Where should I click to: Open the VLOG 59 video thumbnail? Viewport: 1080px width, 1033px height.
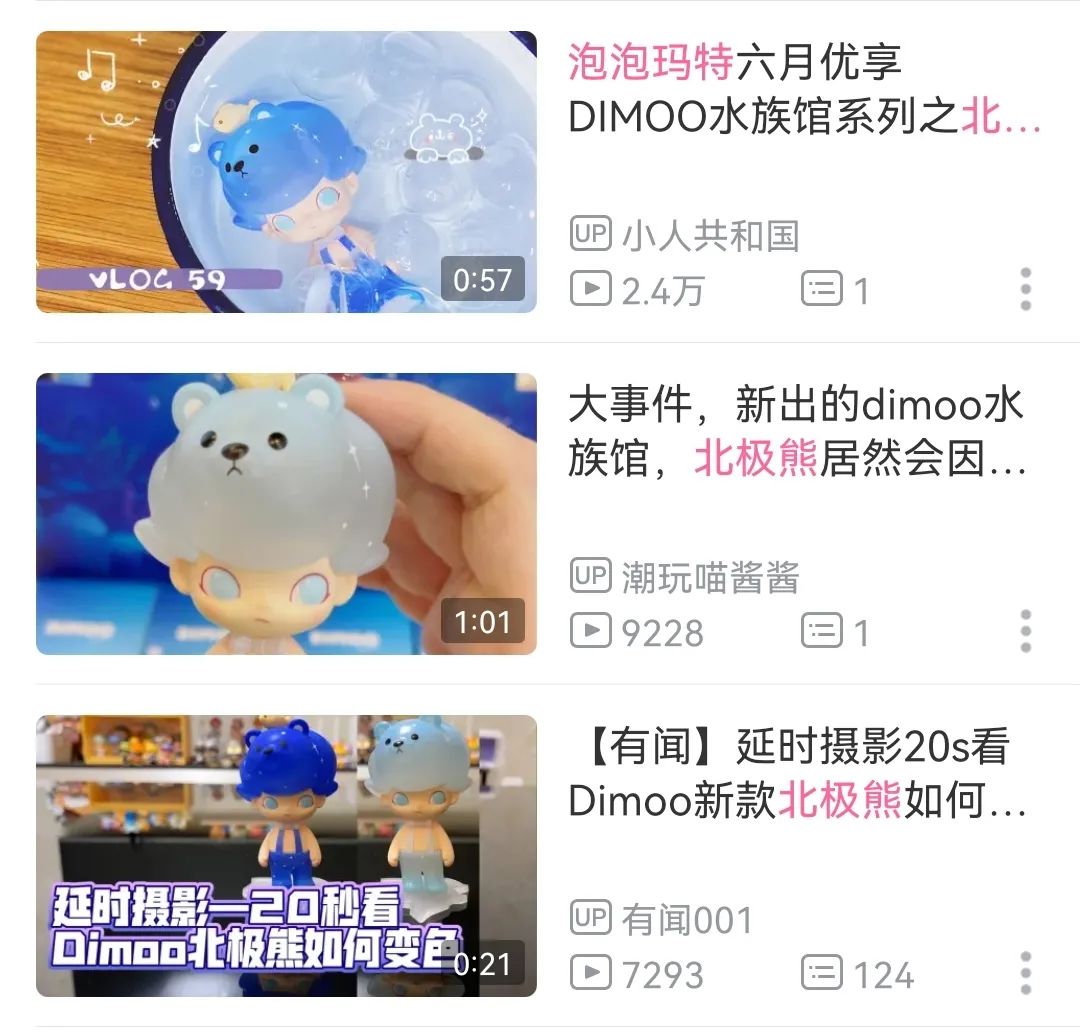click(x=286, y=172)
